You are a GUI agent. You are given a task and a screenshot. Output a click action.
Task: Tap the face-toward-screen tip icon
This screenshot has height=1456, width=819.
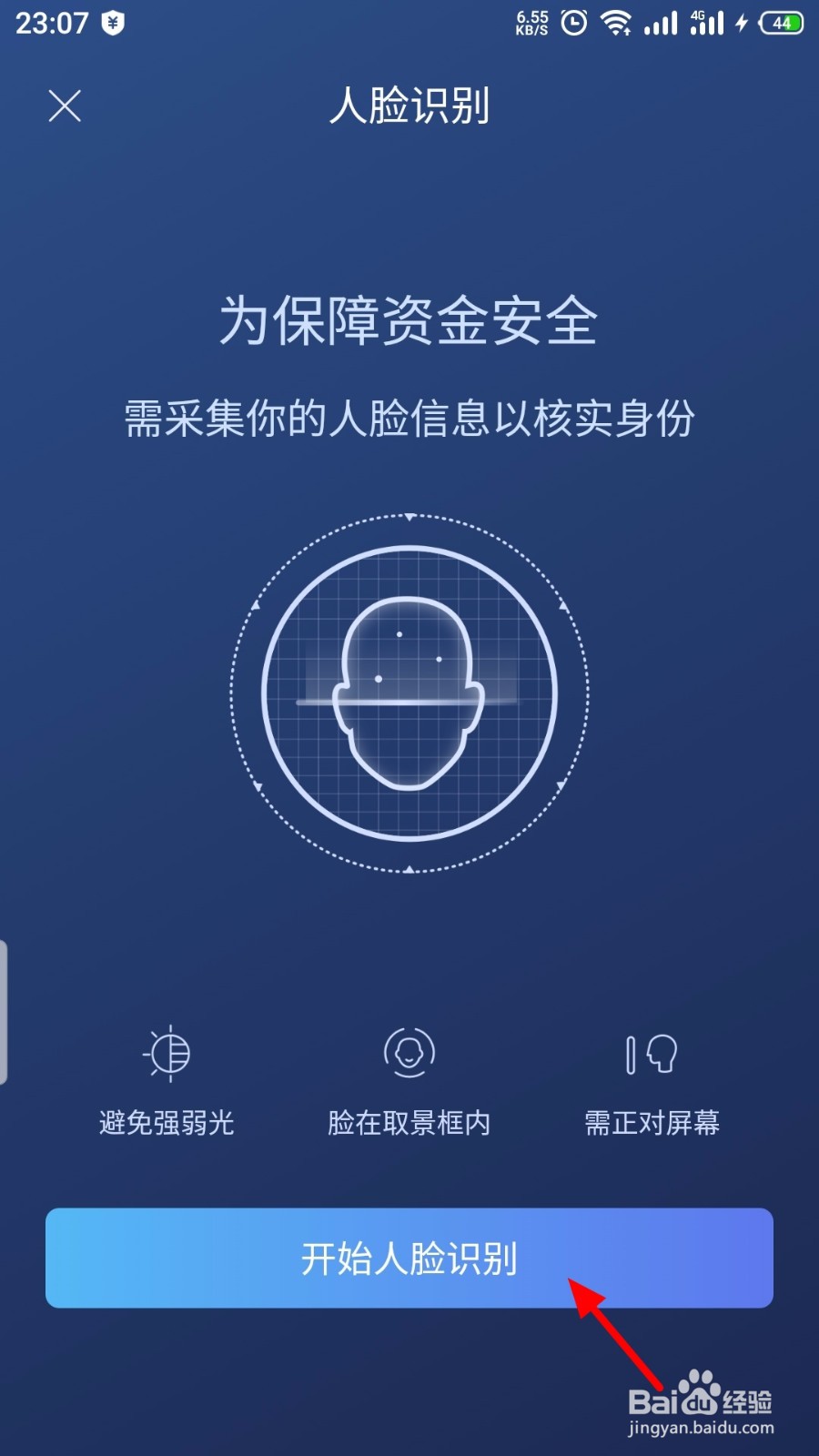tap(650, 1054)
